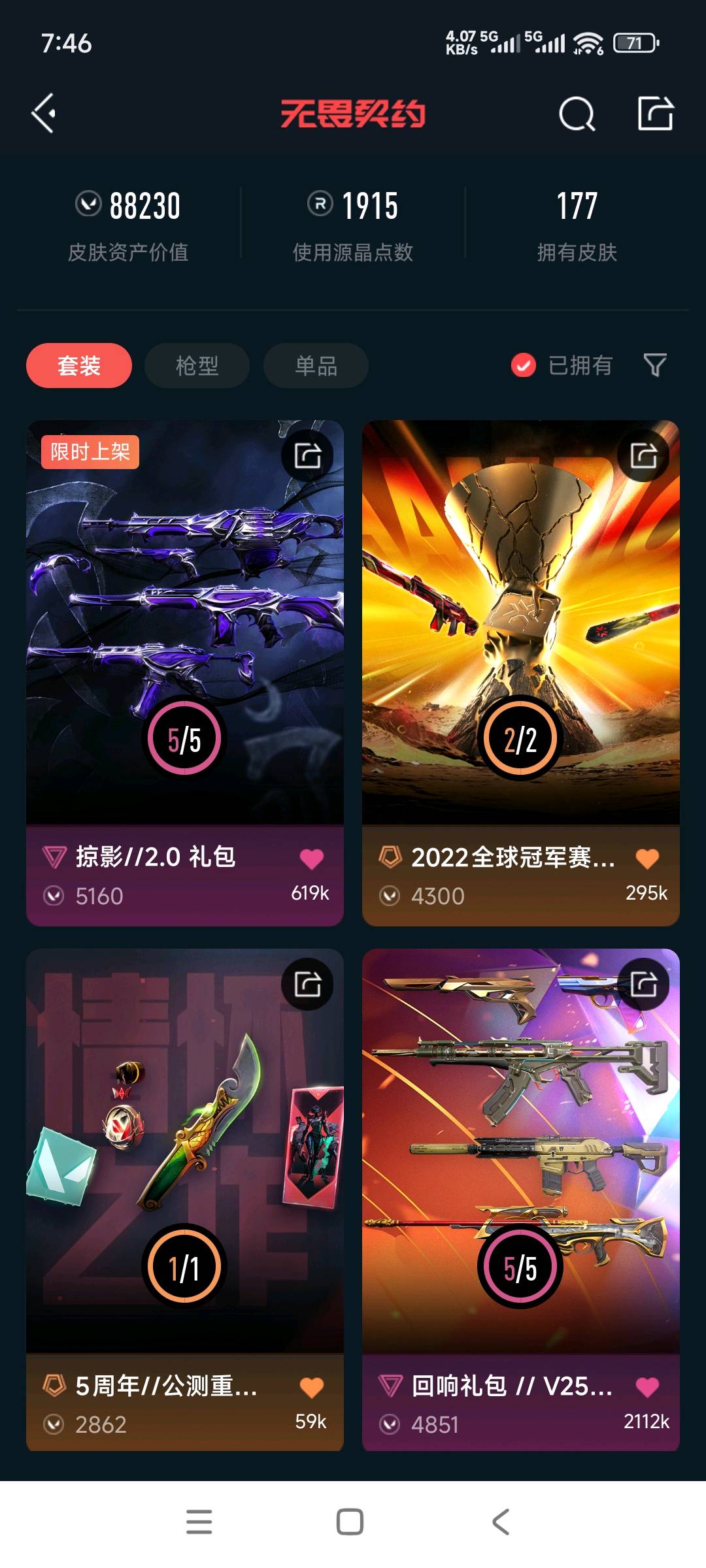Tap the heart on 2022全球冠军赛 card

(647, 858)
